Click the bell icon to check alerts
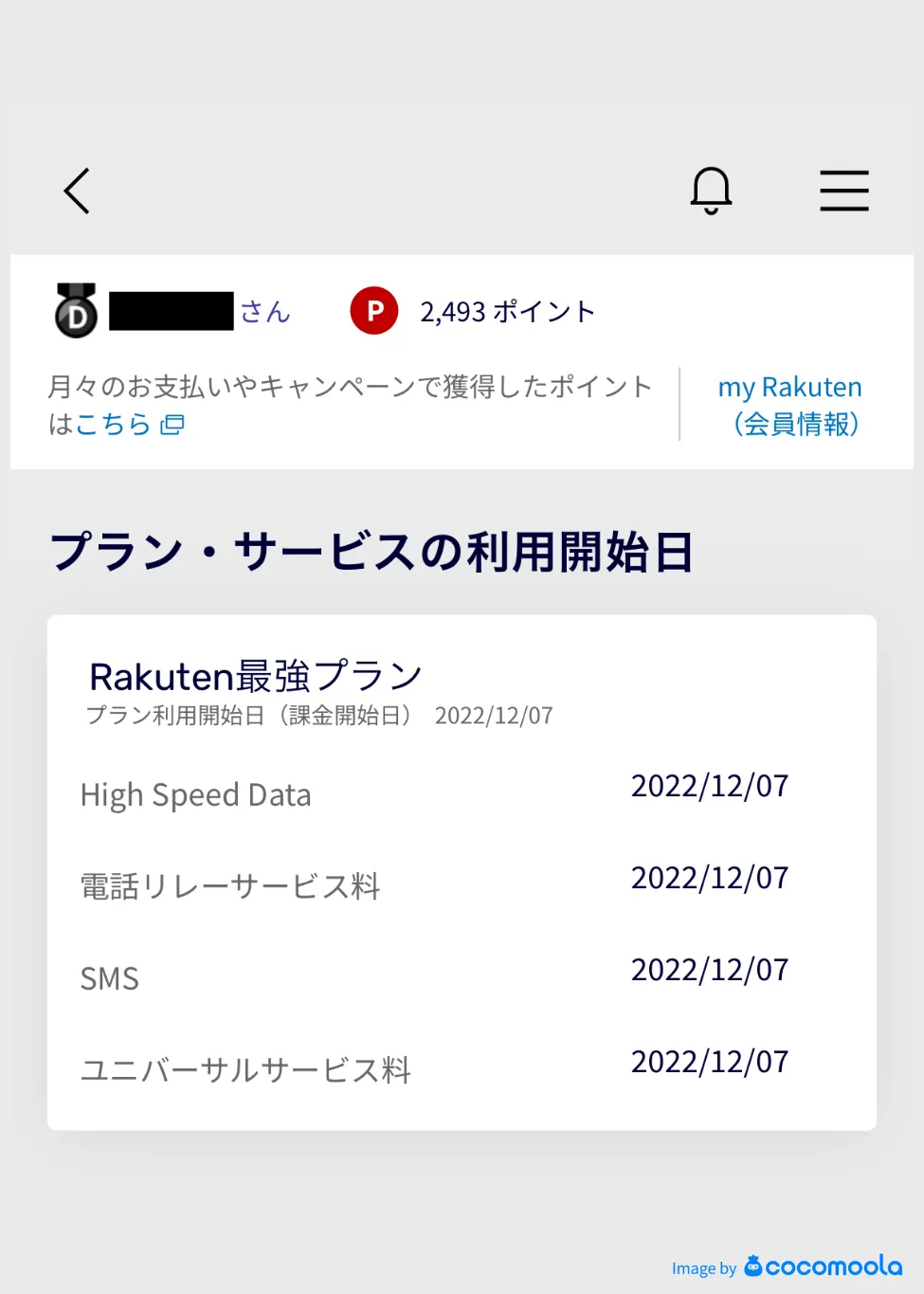924x1294 pixels. [712, 191]
